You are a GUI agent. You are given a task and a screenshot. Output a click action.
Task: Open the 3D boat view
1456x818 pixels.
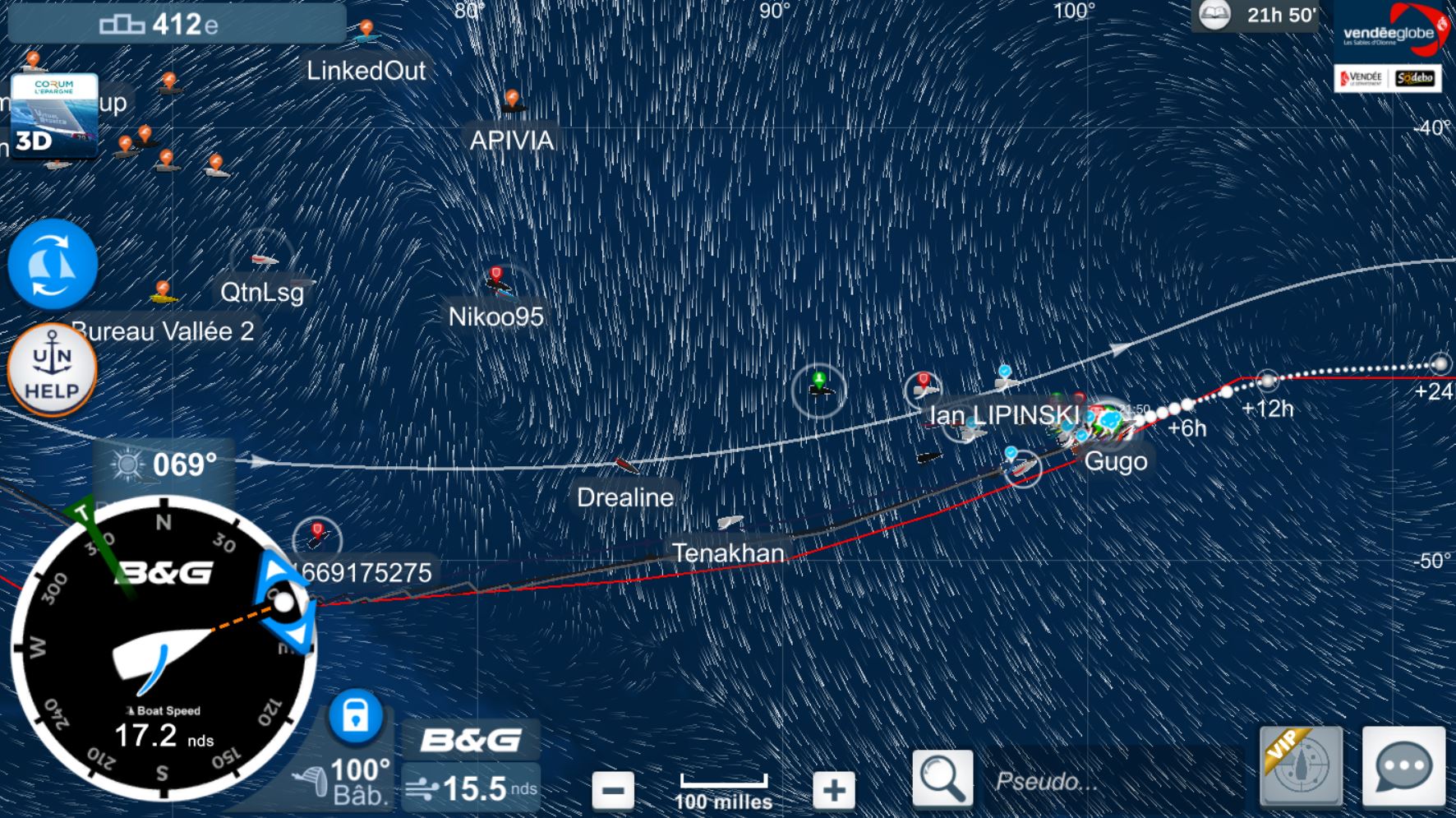pyautogui.click(x=54, y=115)
